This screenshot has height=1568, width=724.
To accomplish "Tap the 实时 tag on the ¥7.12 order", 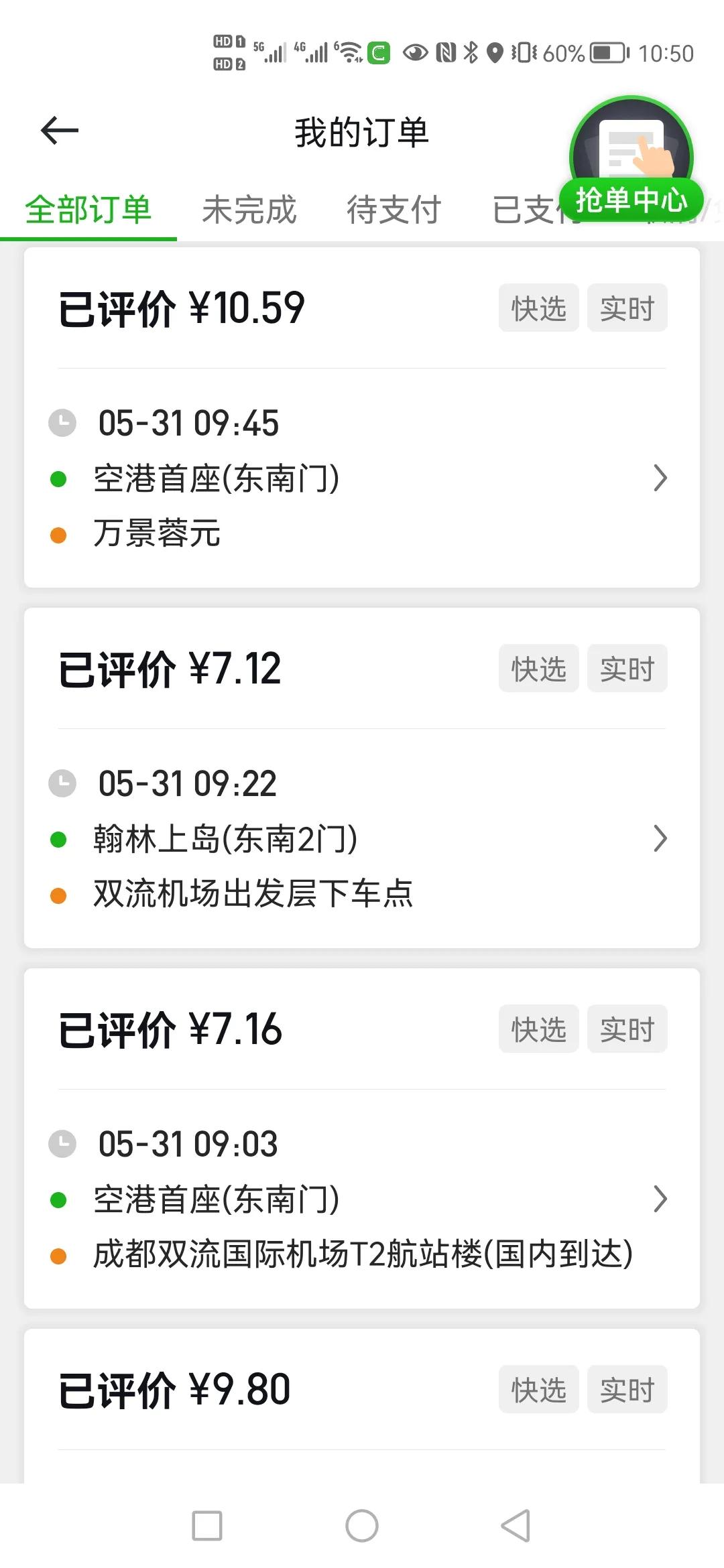I will (627, 667).
